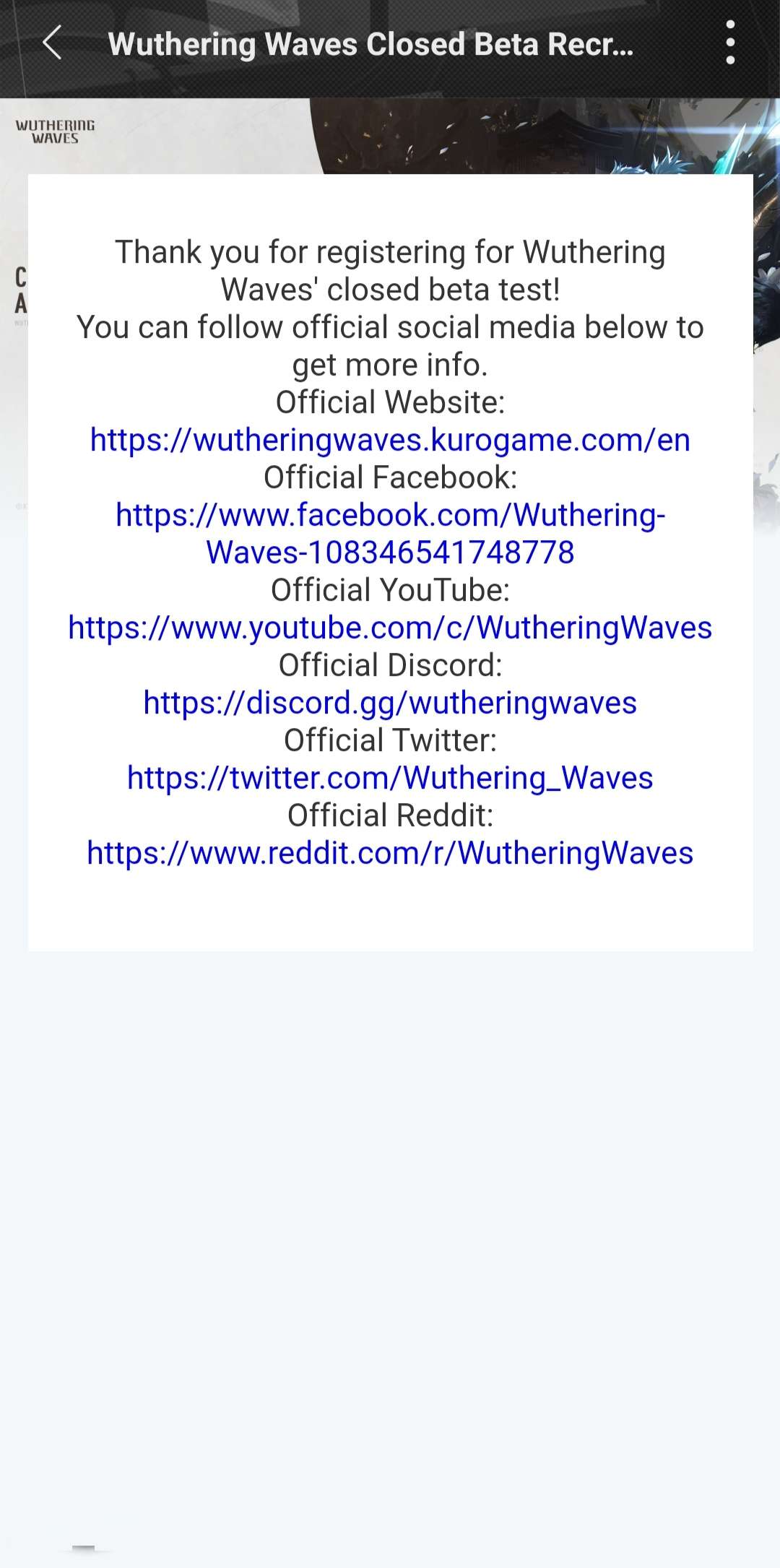This screenshot has height=1568, width=780.
Task: Open the official Twitter profile link
Action: coord(390,778)
